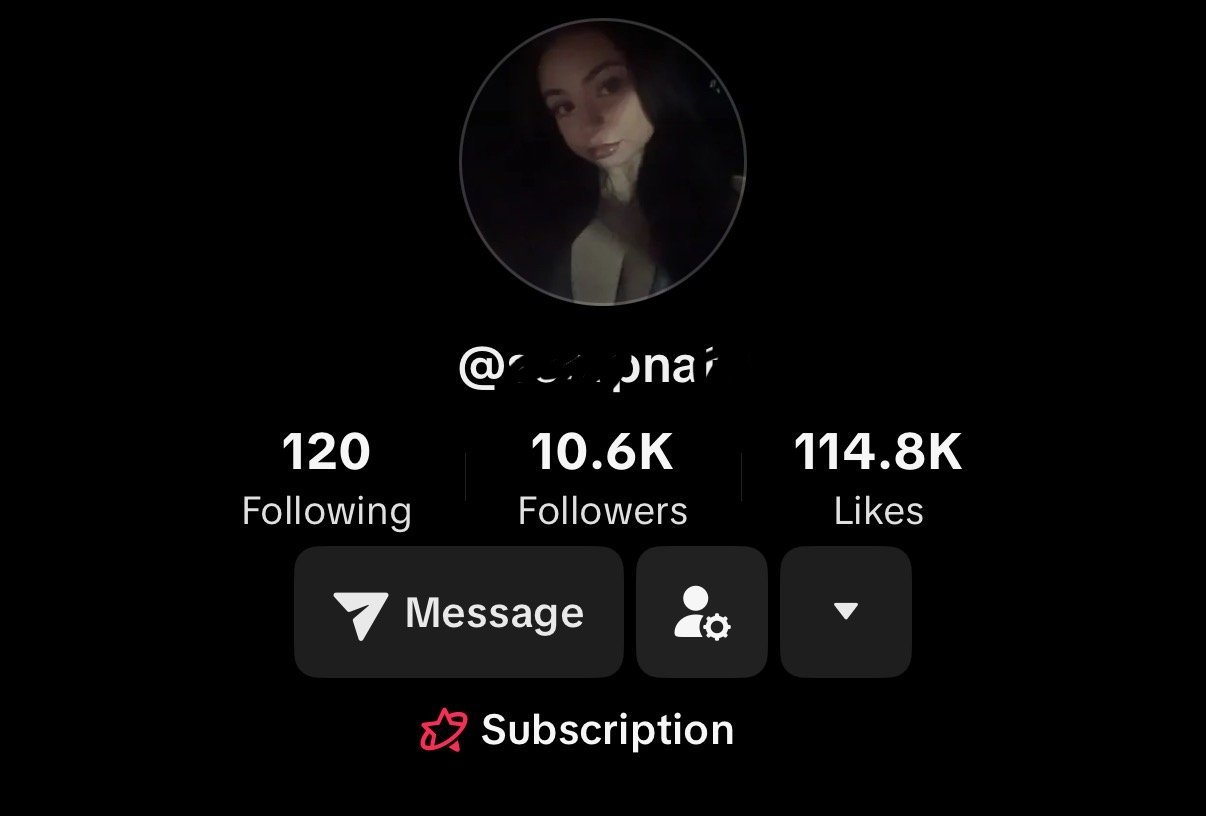Viewport: 1206px width, 816px height.
Task: Open the Subscription link
Action: pyautogui.click(x=578, y=730)
